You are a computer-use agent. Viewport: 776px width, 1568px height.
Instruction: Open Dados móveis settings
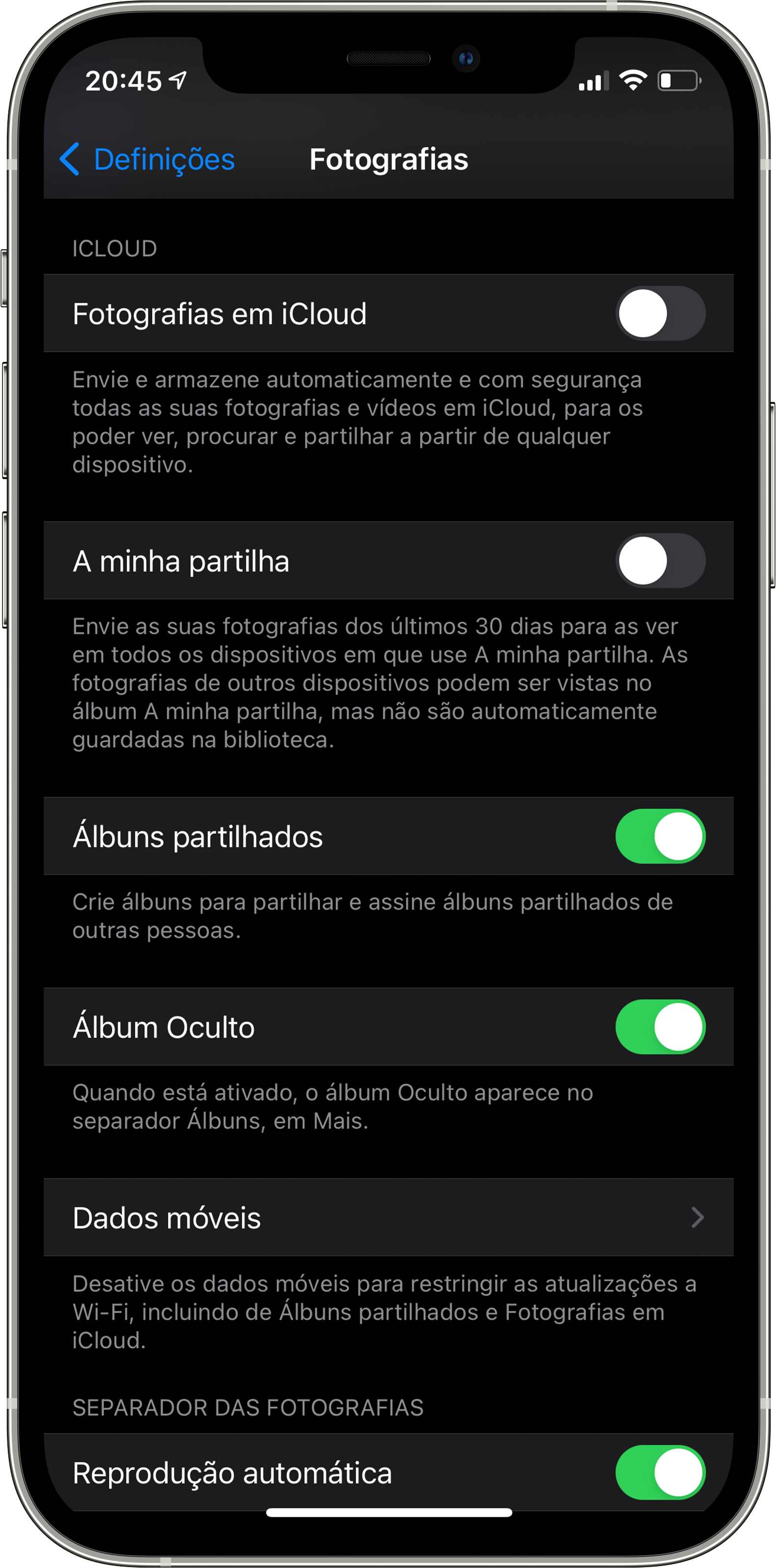[388, 1217]
